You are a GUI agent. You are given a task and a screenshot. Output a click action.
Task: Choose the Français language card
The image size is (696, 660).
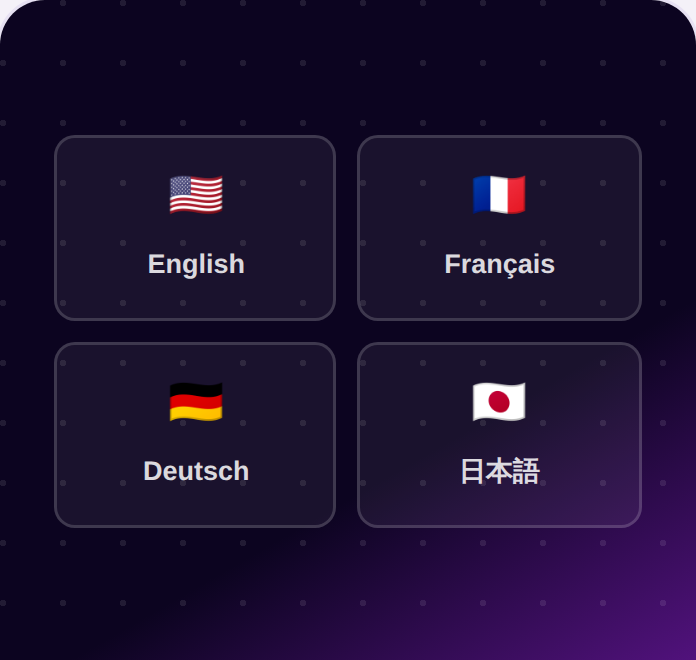point(499,228)
